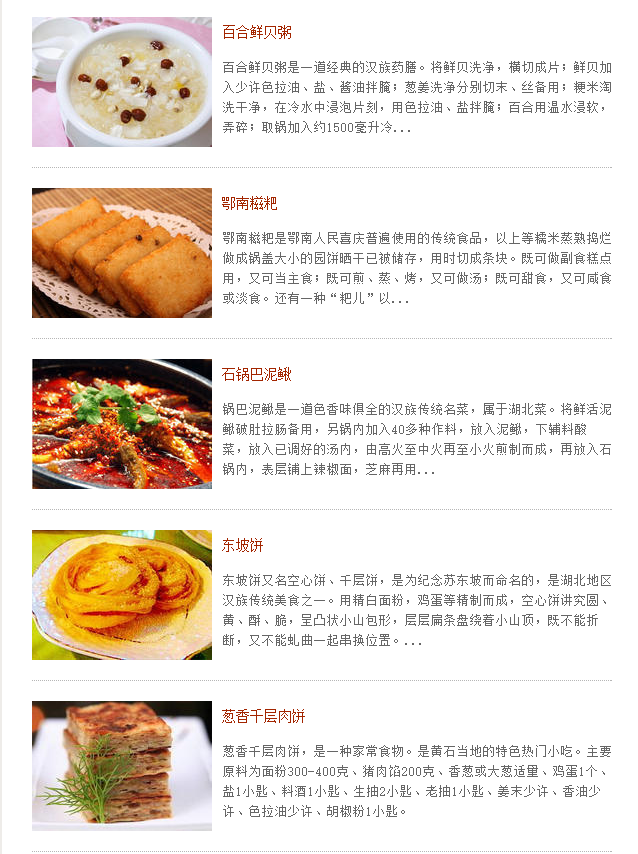Screen dimensions: 638x854
Task: Open the 鄂南糍粑 title link
Action: coord(250,204)
